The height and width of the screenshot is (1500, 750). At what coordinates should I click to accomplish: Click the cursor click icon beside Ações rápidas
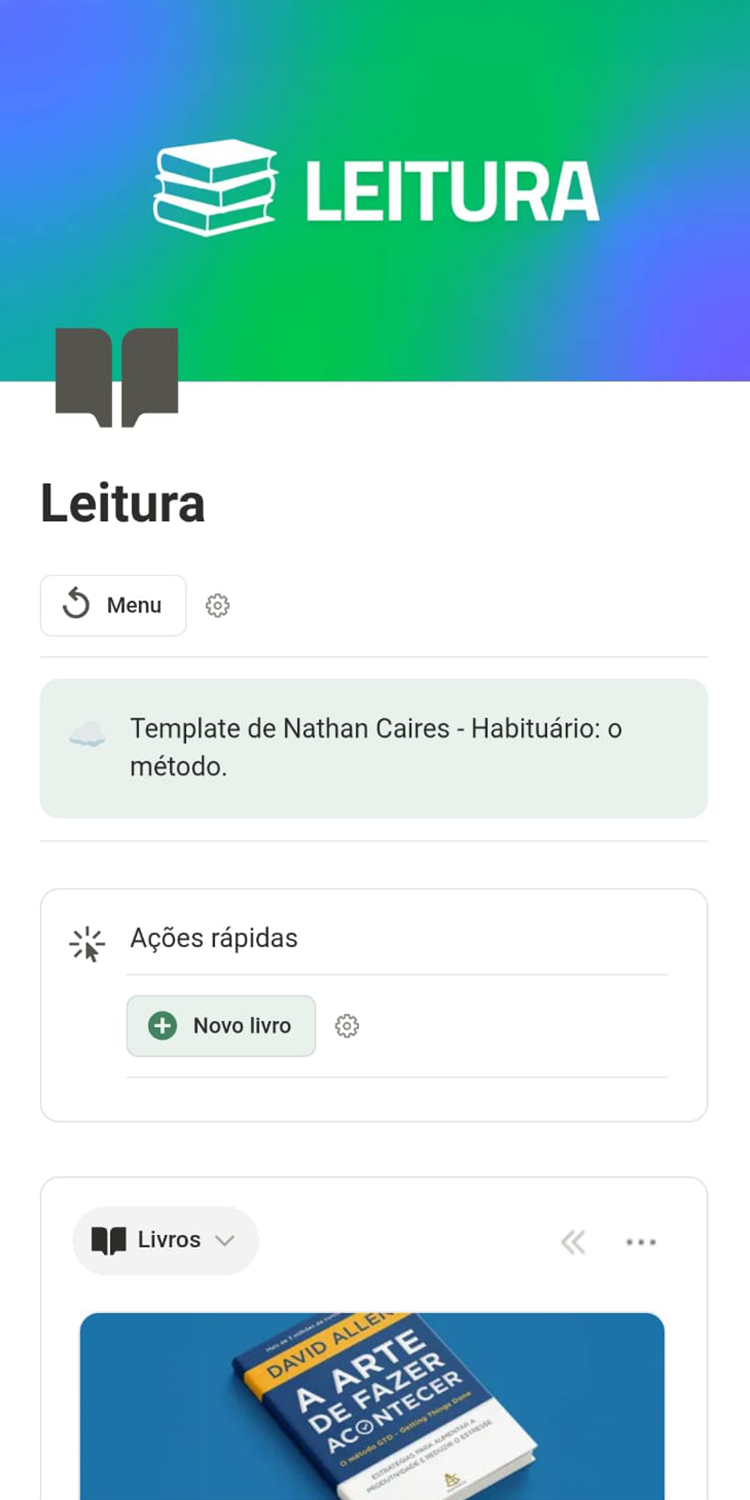[x=88, y=940]
